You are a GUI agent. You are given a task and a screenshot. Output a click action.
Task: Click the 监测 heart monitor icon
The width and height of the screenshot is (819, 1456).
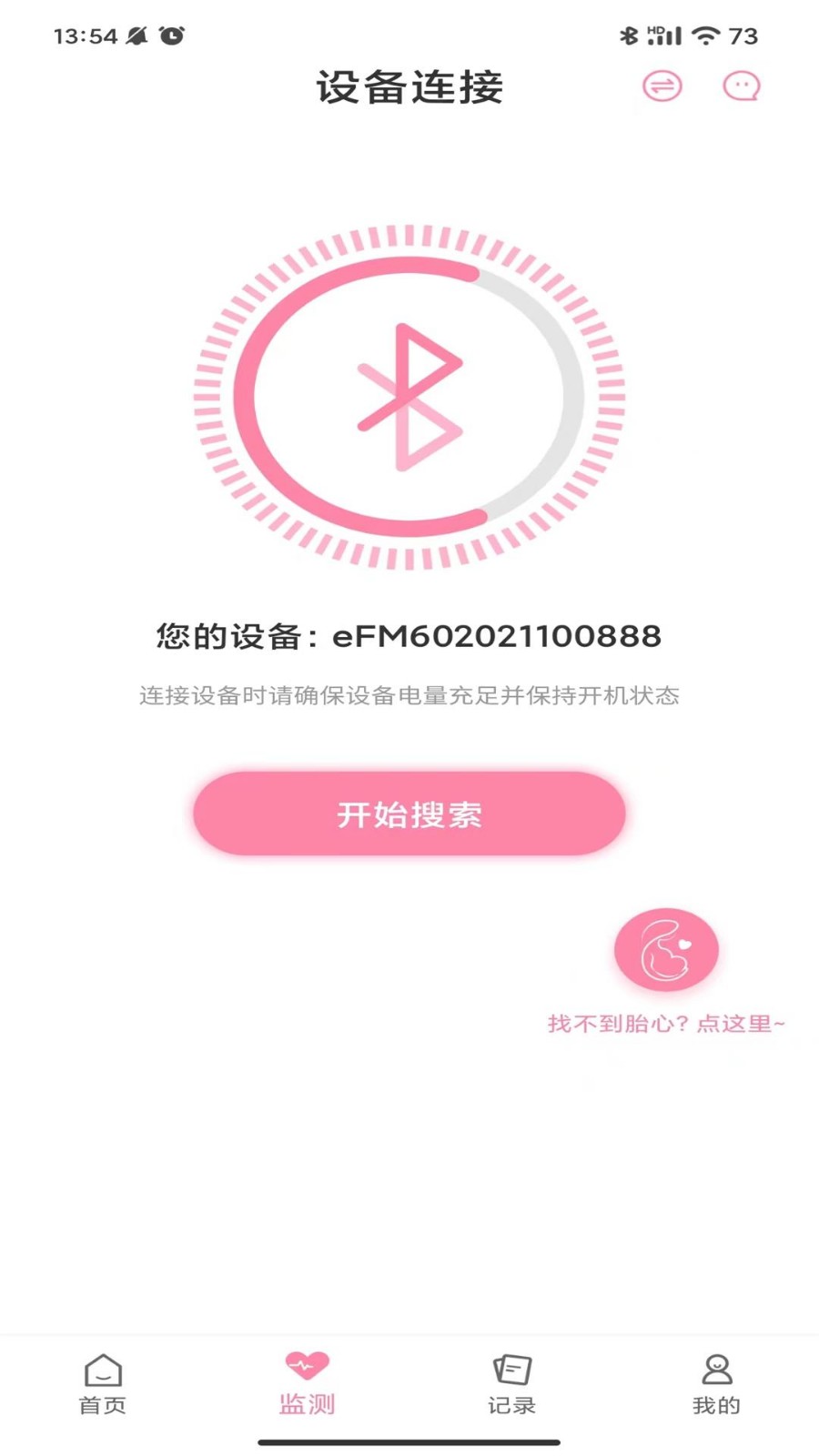[307, 1366]
